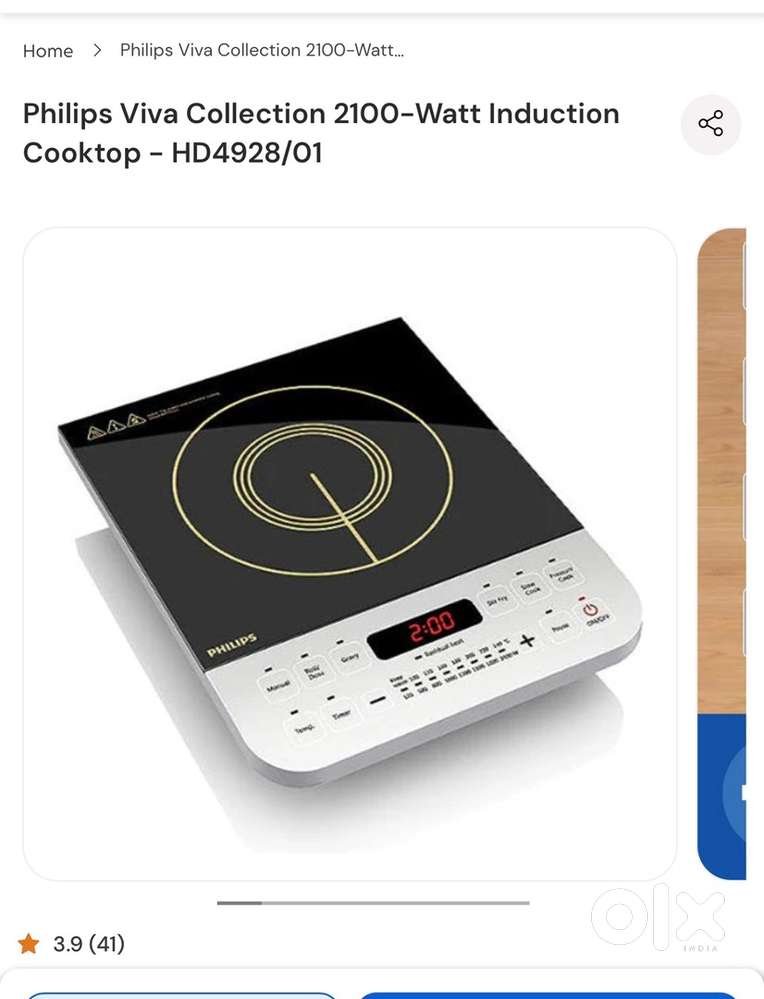Select the OLX logo over the images
The width and height of the screenshot is (764, 999).
pyautogui.click(x=660, y=915)
